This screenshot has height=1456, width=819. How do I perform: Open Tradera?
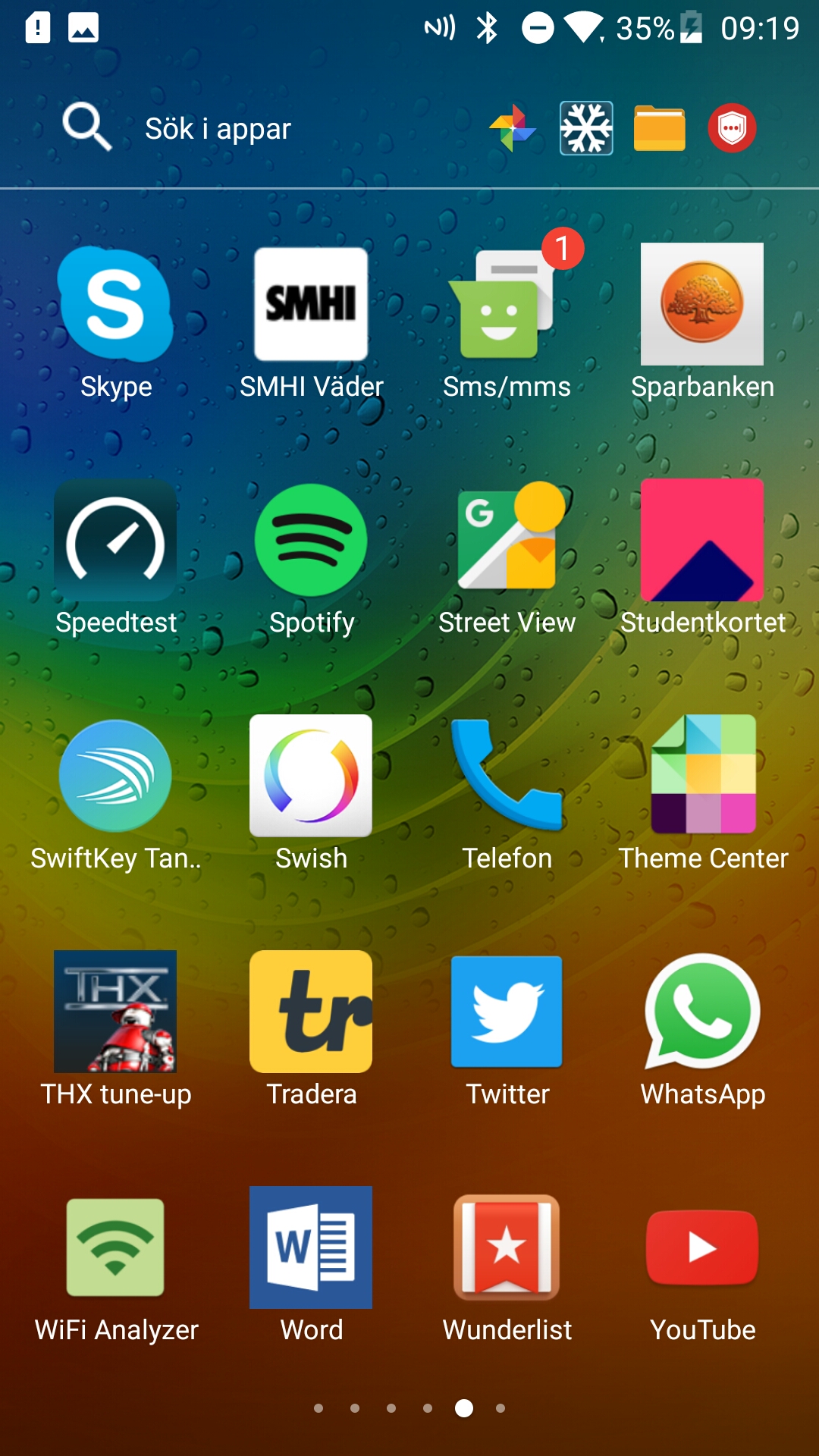pyautogui.click(x=311, y=1012)
